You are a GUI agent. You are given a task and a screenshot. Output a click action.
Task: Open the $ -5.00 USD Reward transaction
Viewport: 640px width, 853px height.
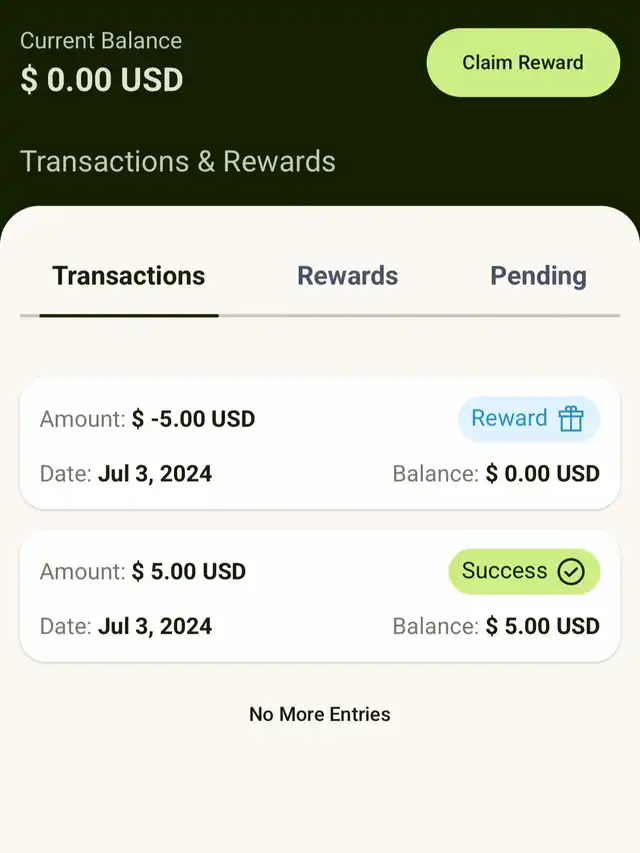(320, 444)
